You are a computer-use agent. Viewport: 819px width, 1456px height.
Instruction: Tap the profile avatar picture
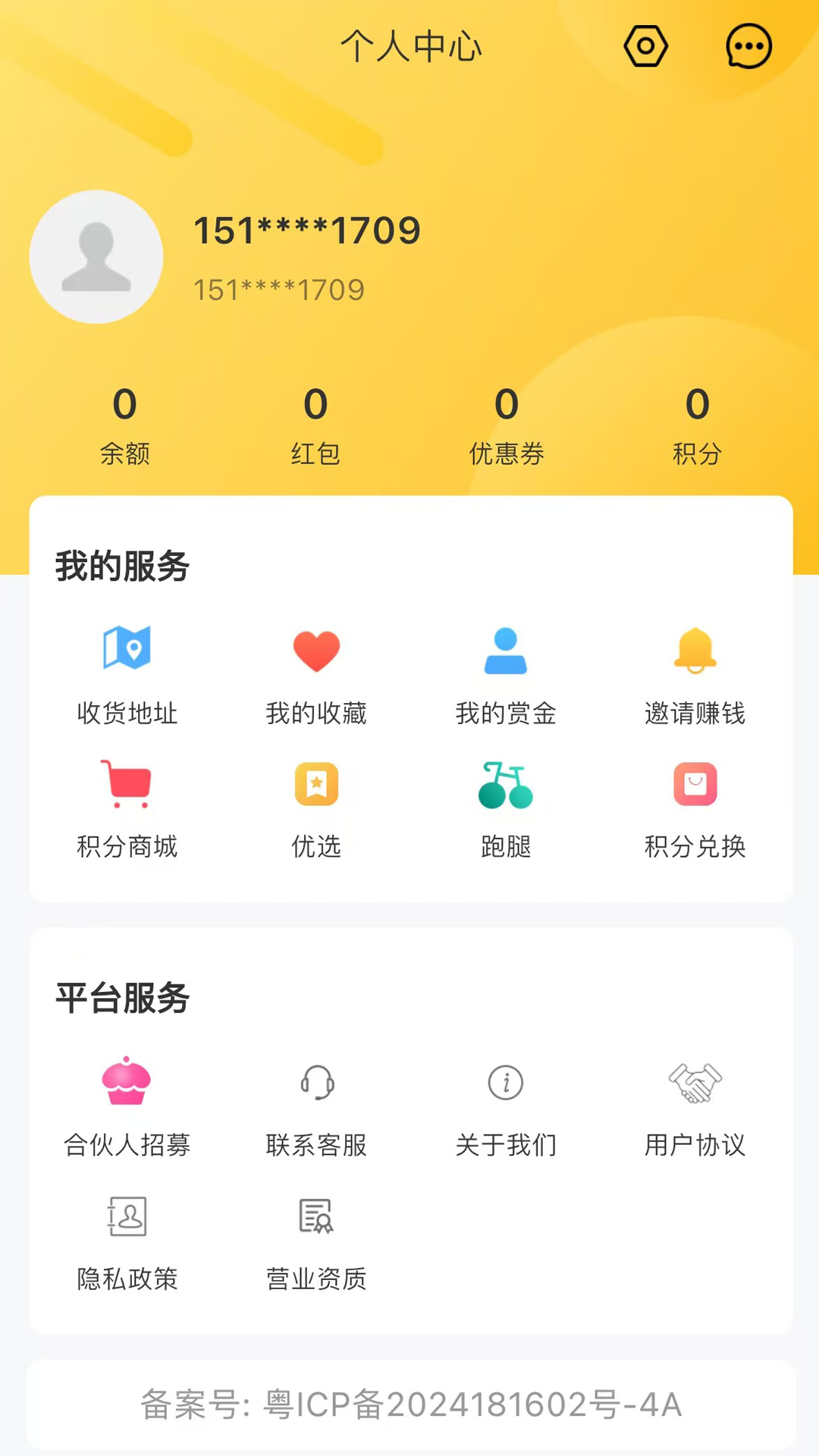[96, 257]
